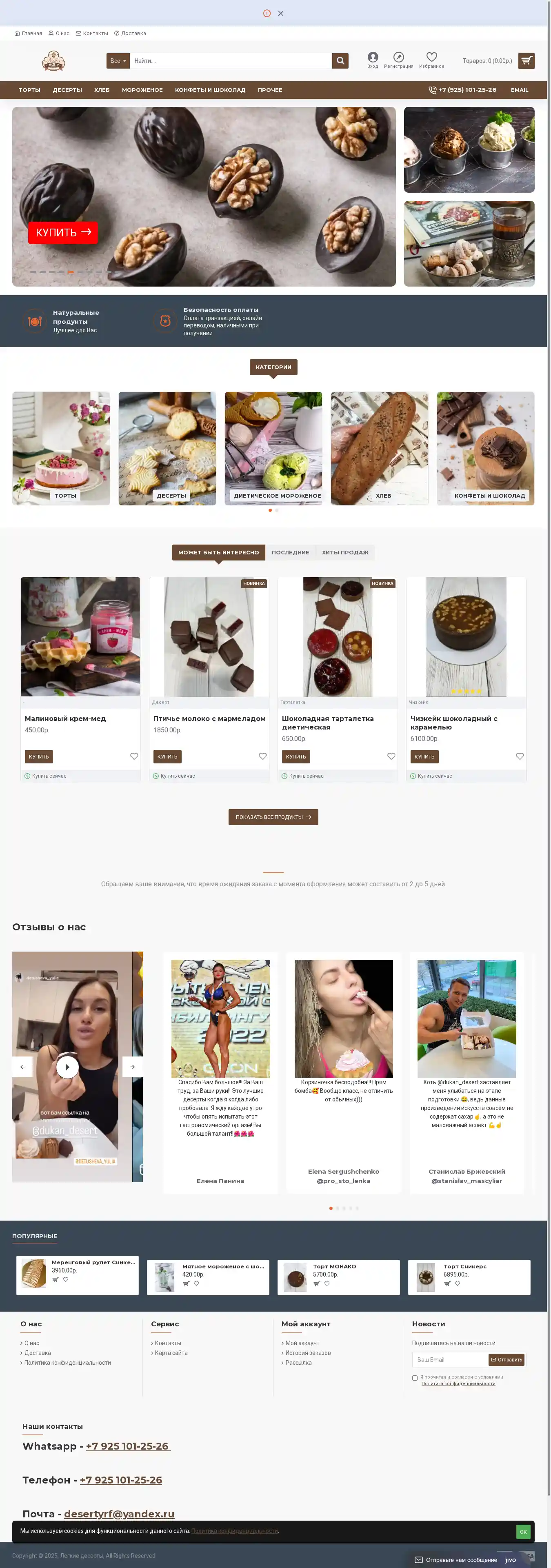Dismiss the top notification banner
551x1568 pixels.
point(281,13)
